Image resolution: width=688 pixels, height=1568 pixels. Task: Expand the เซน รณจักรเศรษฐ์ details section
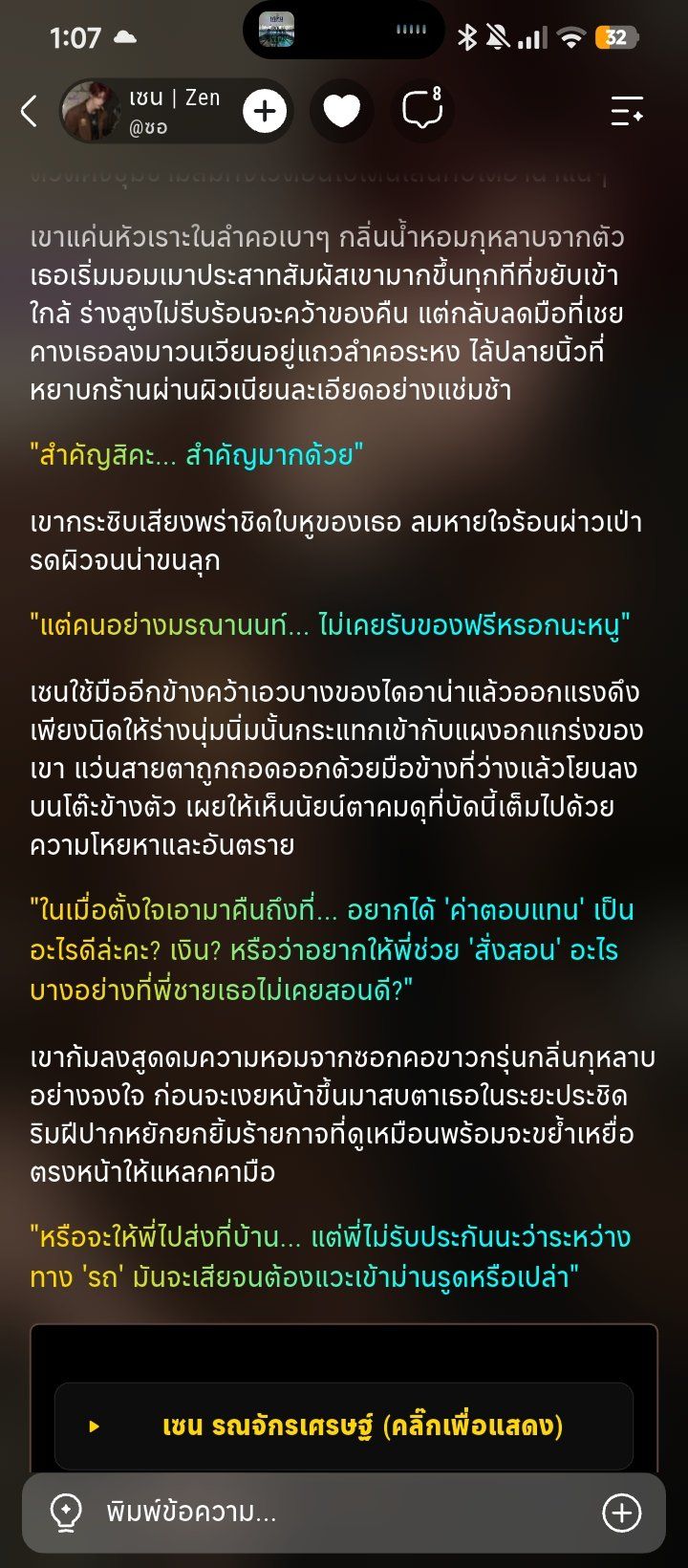[x=344, y=1426]
